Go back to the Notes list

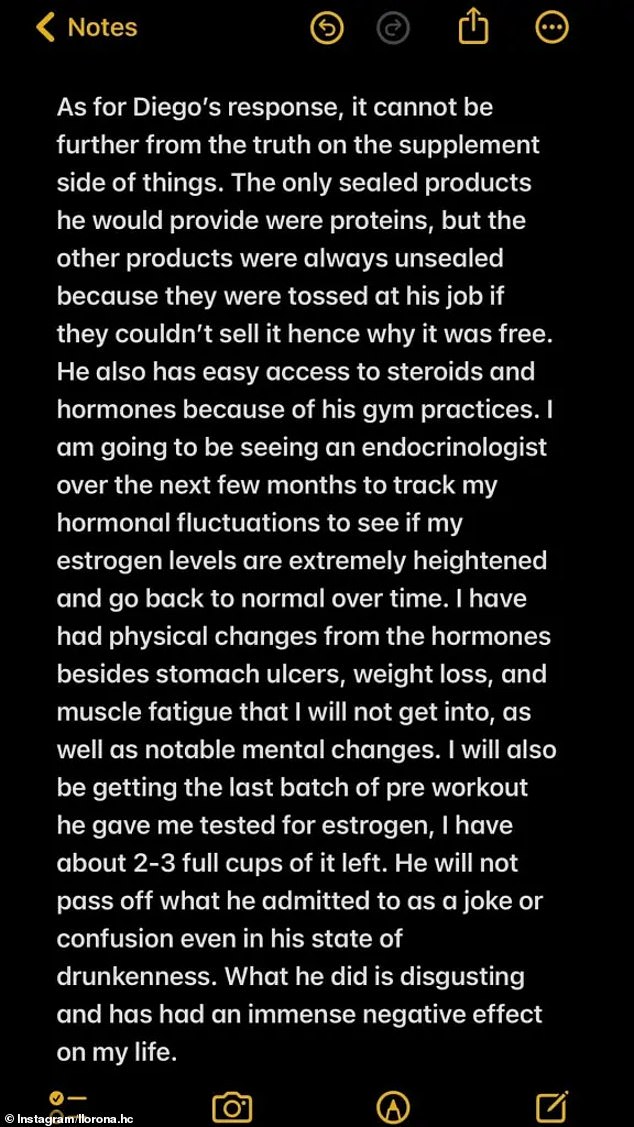[x=86, y=28]
